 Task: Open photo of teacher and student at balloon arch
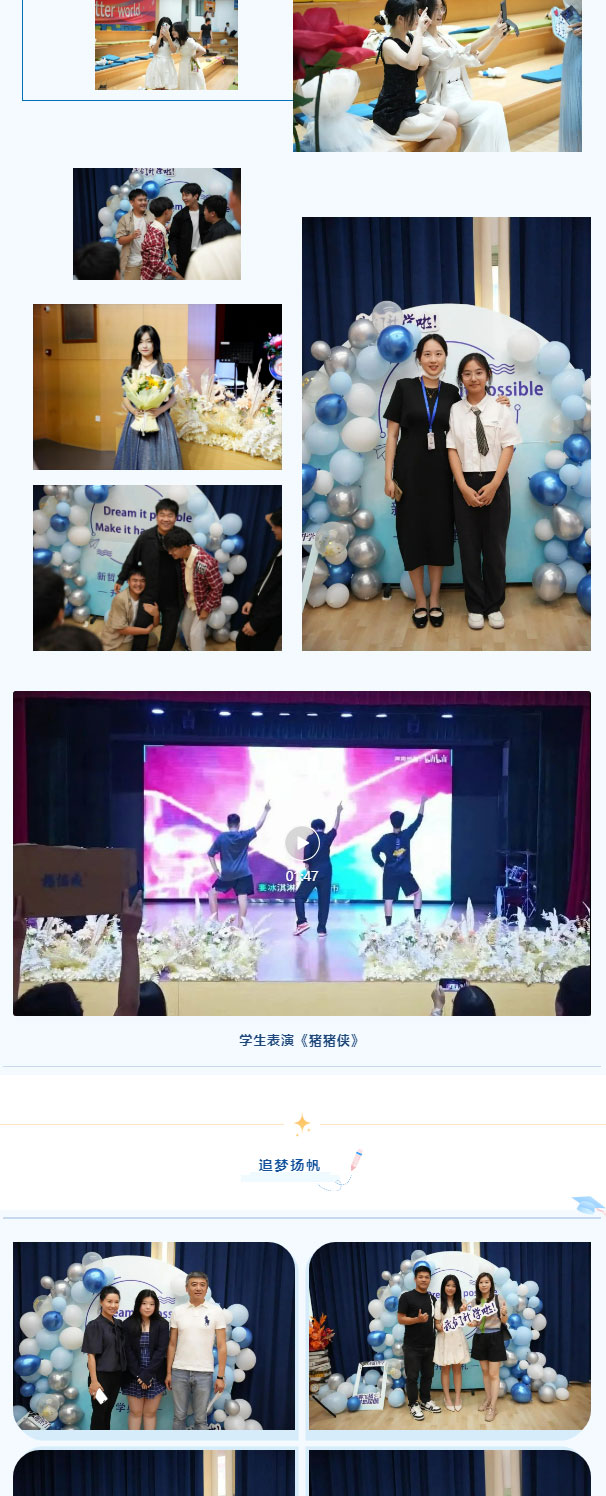[x=446, y=434]
